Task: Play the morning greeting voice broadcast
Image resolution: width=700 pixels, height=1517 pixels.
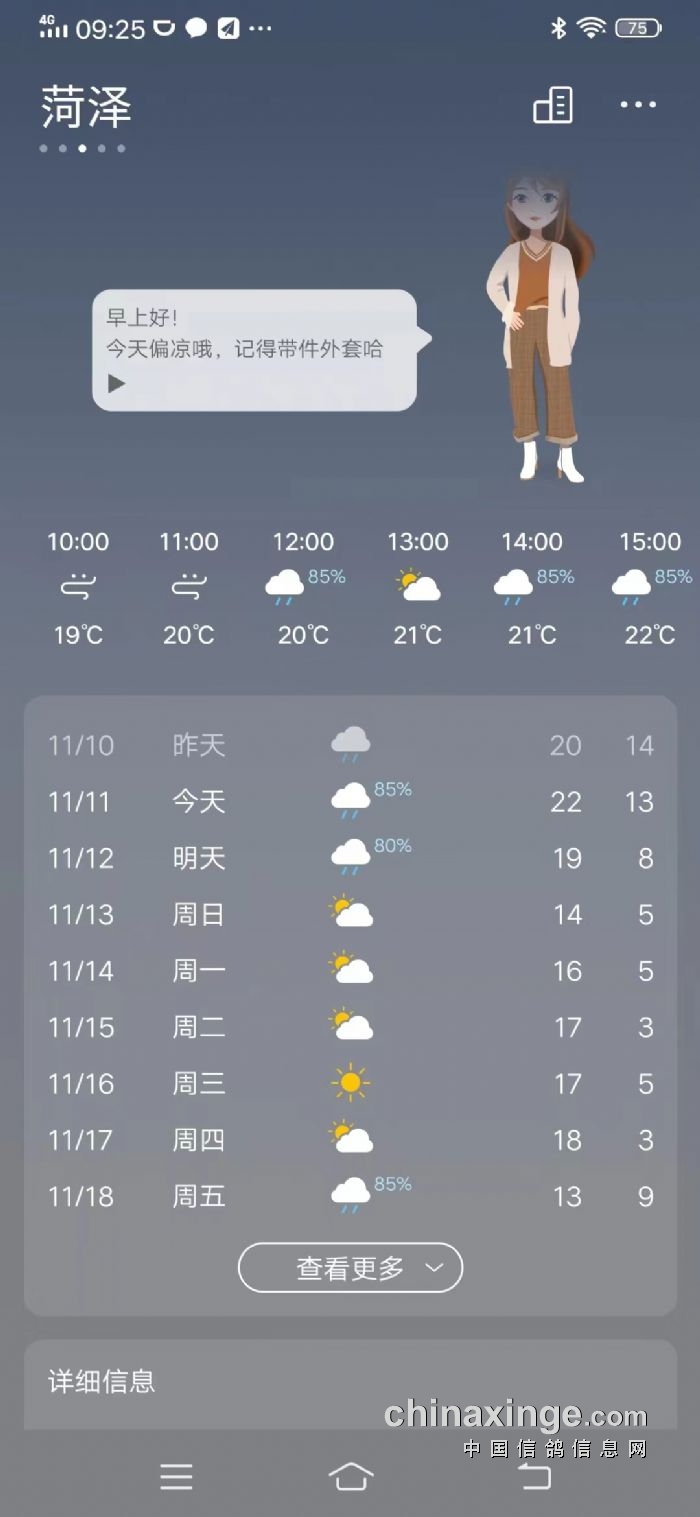Action: pos(117,383)
